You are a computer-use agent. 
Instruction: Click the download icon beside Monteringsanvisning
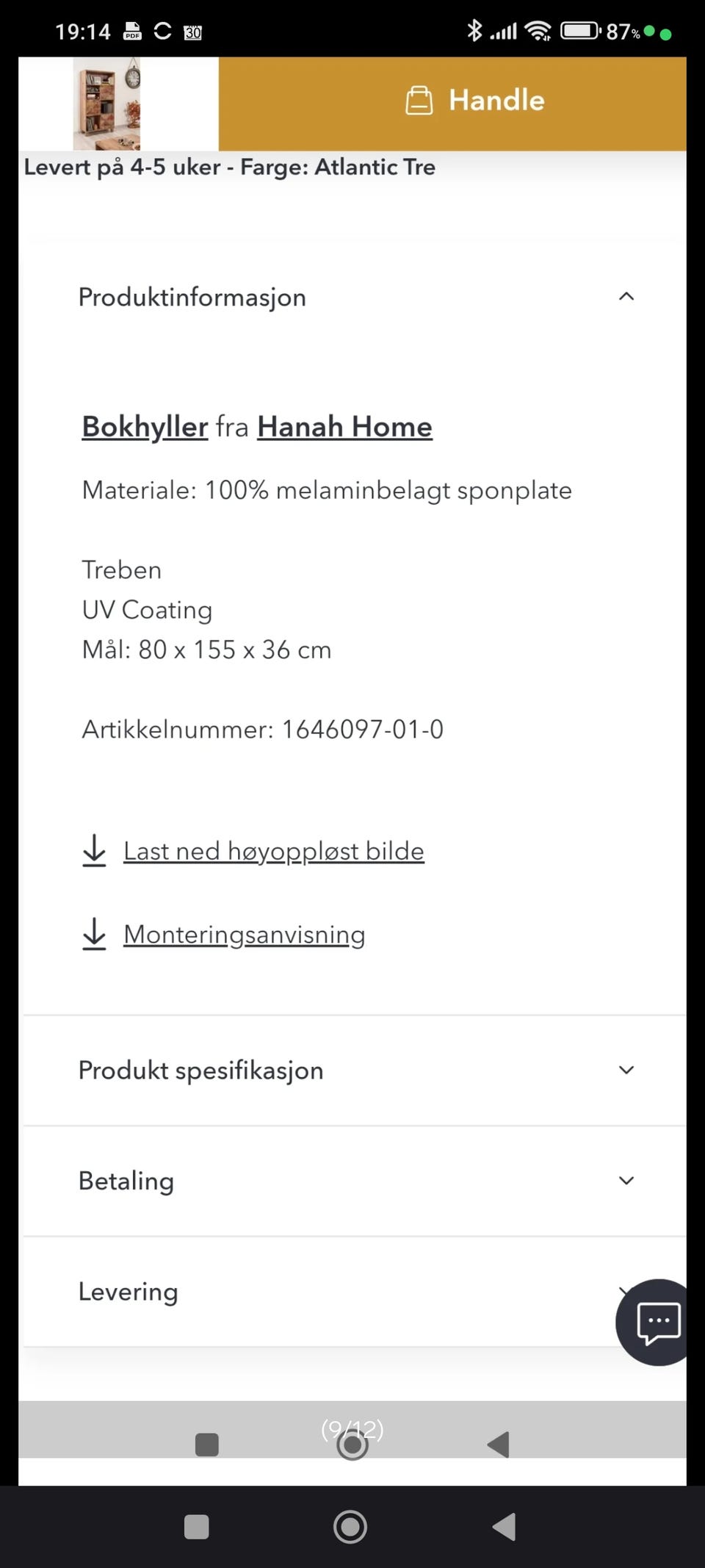coord(94,935)
